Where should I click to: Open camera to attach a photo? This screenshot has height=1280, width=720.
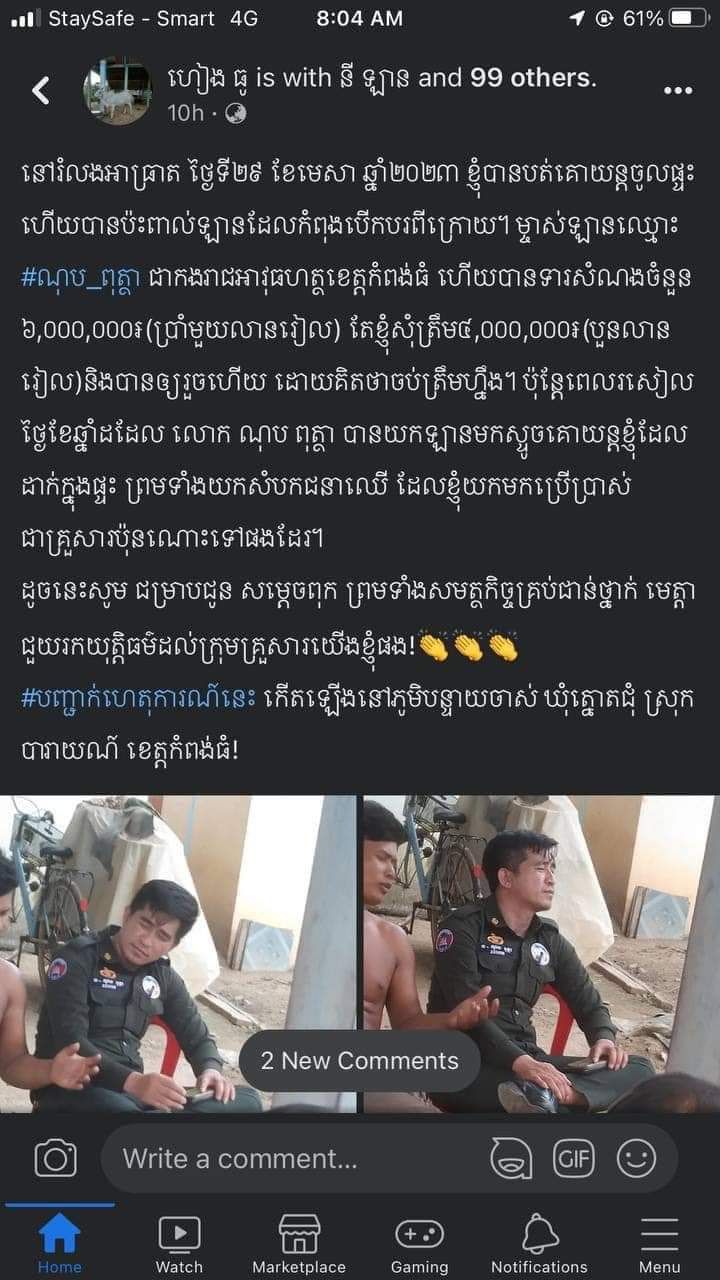[56, 1159]
